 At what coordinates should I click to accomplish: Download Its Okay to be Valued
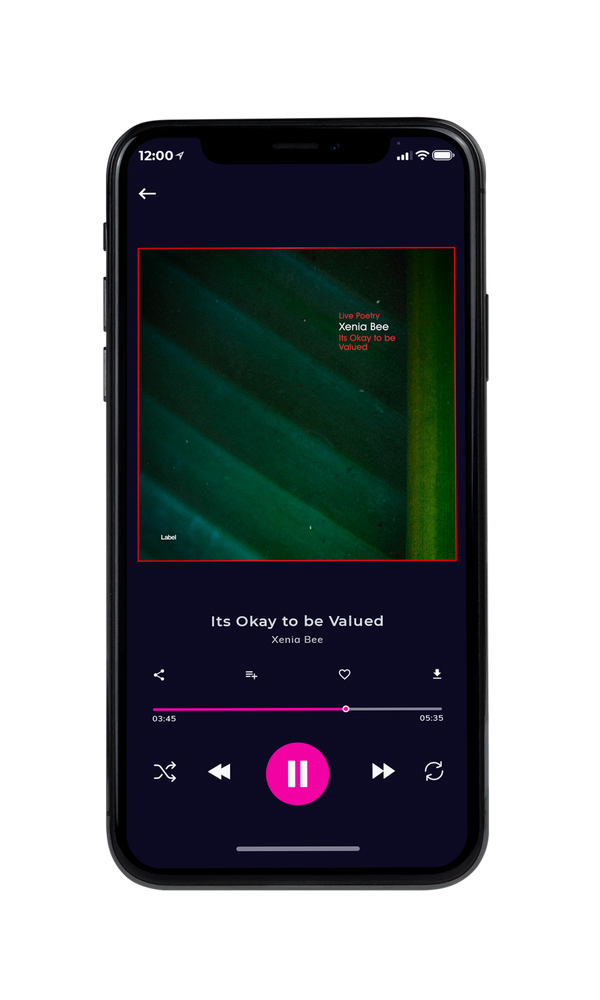click(437, 674)
